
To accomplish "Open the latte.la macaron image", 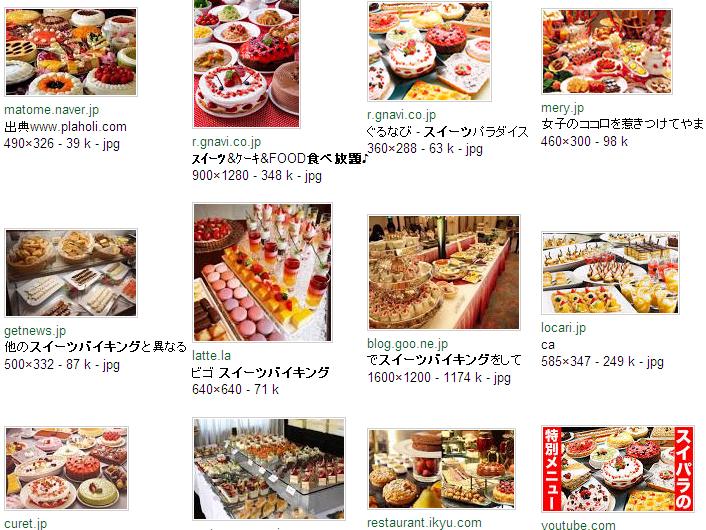I will pos(262,273).
